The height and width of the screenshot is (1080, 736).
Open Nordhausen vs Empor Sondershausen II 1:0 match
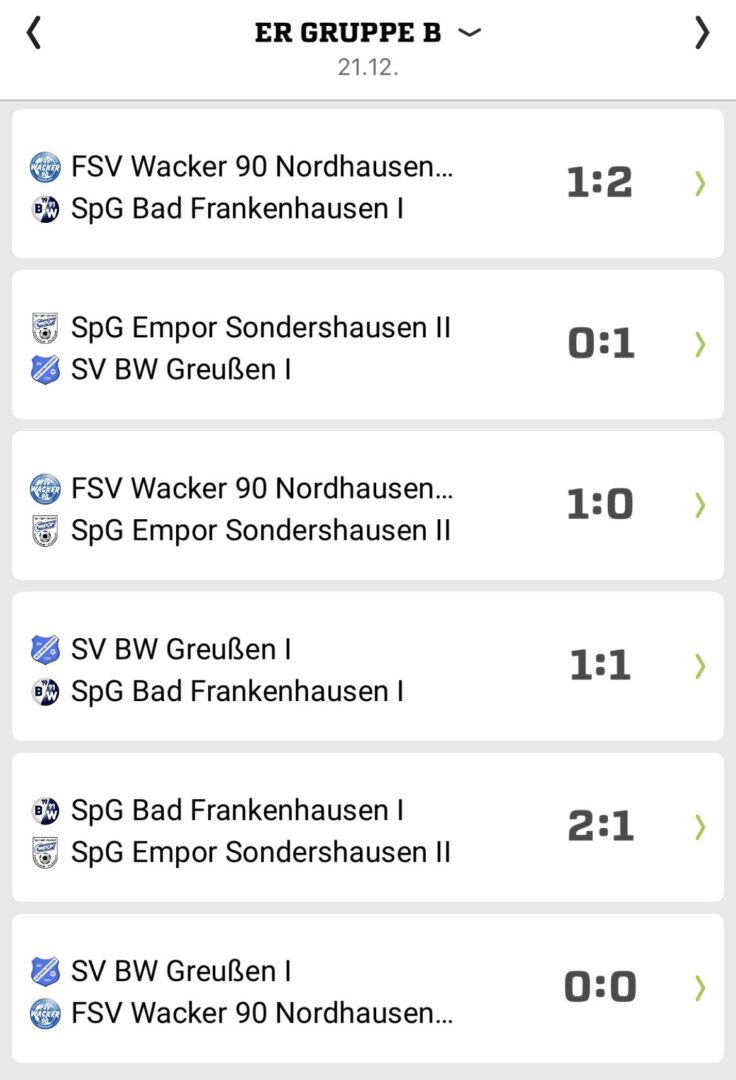tap(367, 506)
